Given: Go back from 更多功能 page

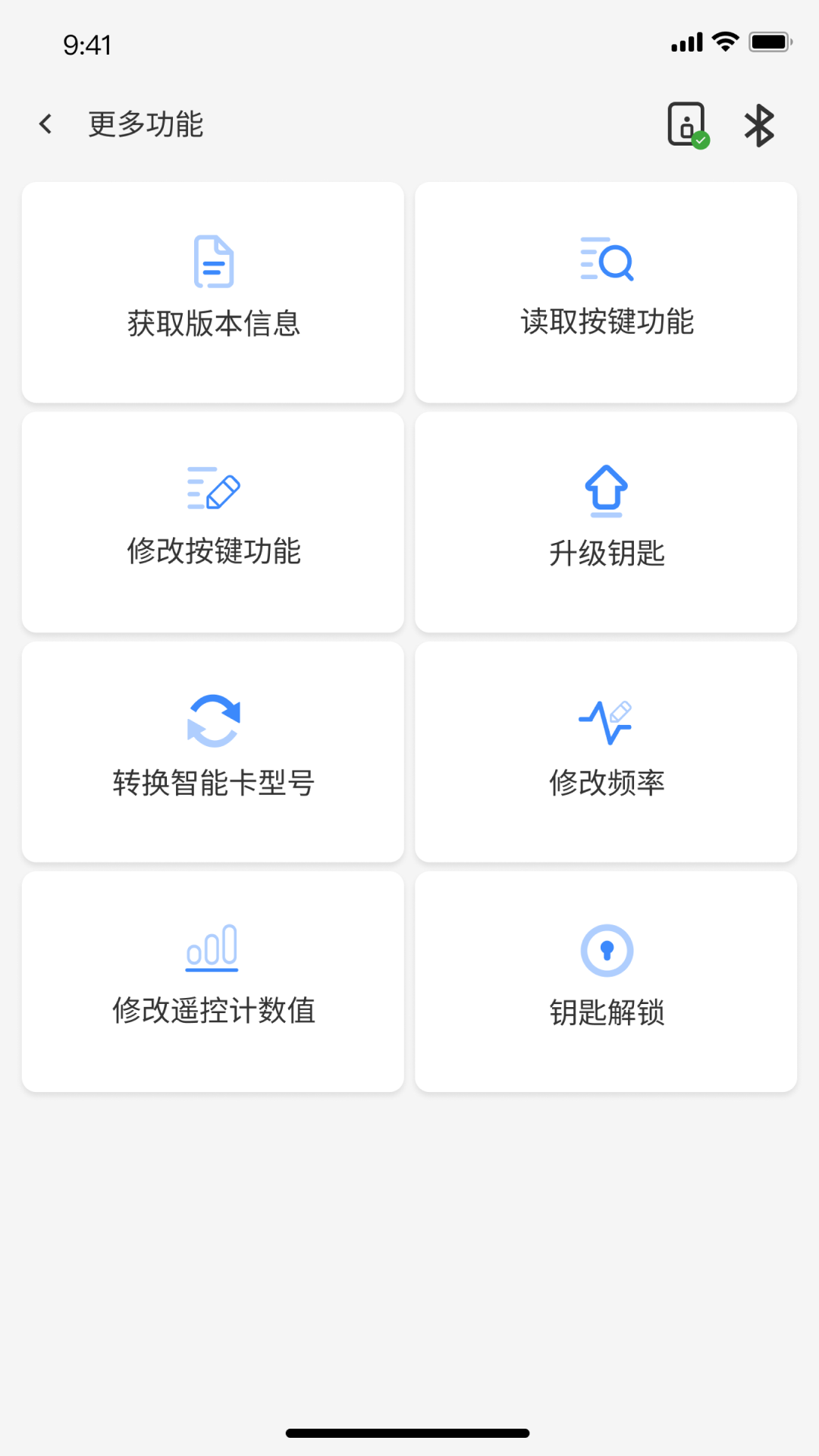Looking at the screenshot, I should 45,124.
